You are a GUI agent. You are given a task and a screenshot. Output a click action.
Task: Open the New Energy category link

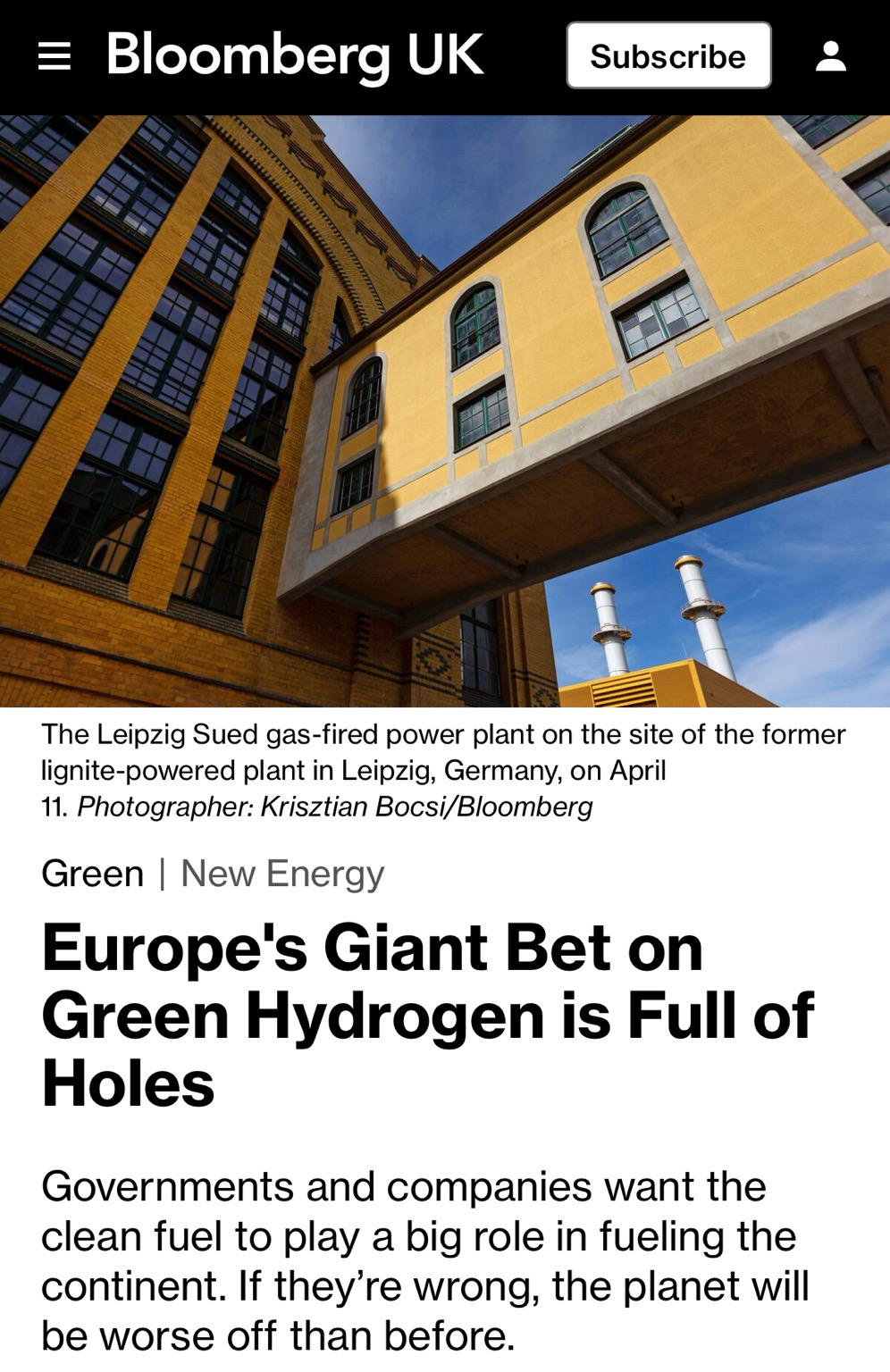[x=282, y=874]
